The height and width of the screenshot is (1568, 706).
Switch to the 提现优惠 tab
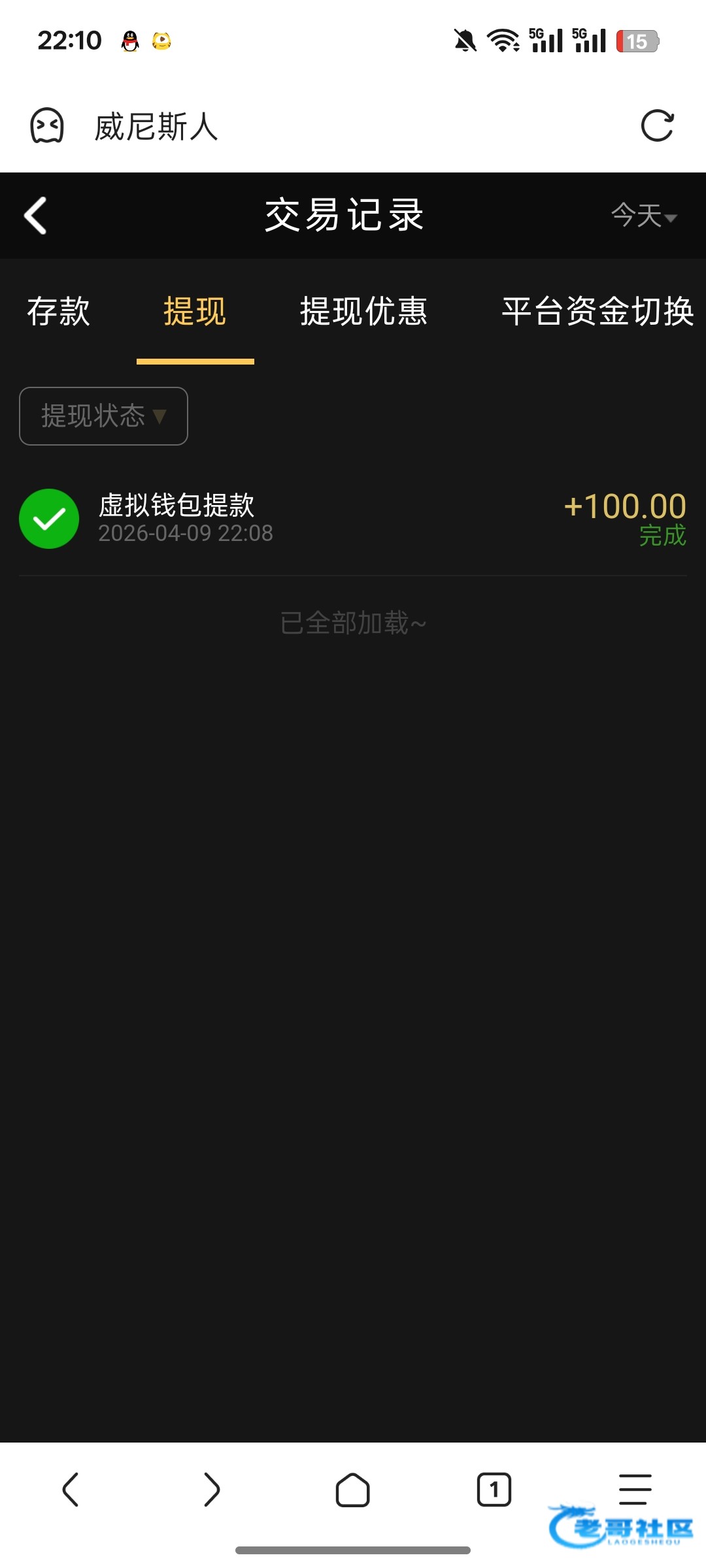tap(363, 311)
